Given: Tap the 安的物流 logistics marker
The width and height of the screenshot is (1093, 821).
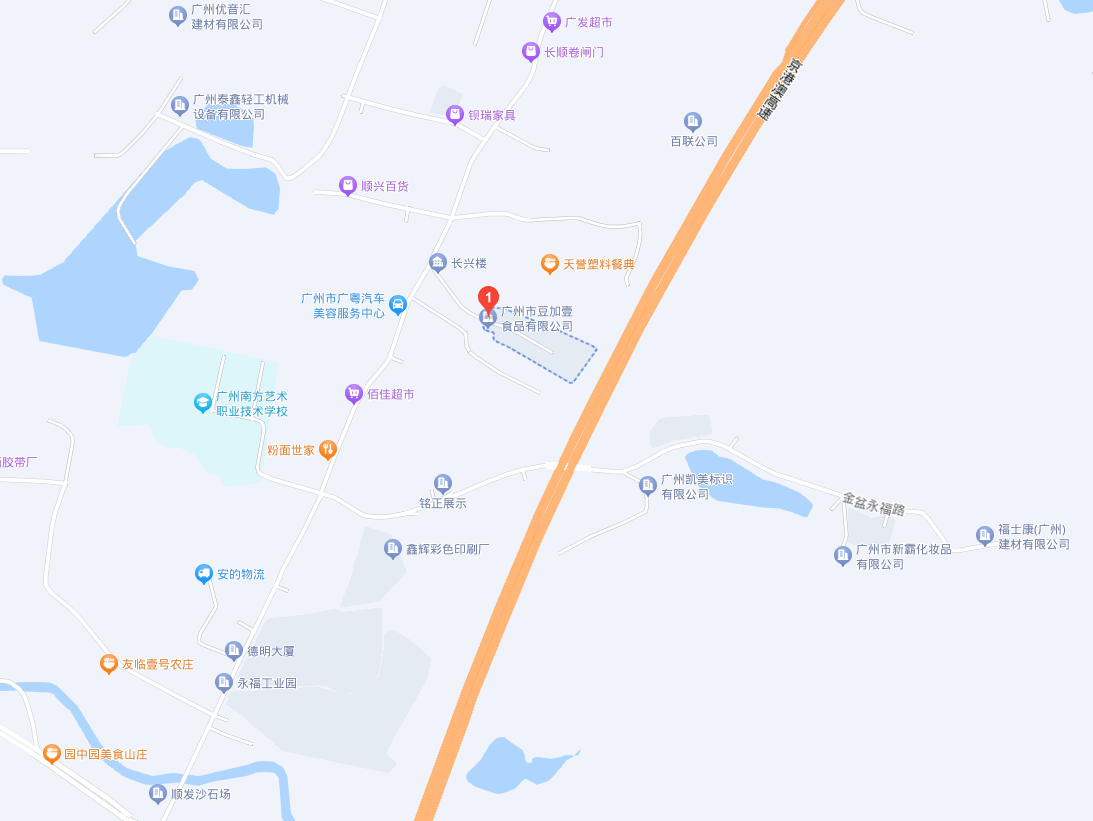Looking at the screenshot, I should coord(203,574).
